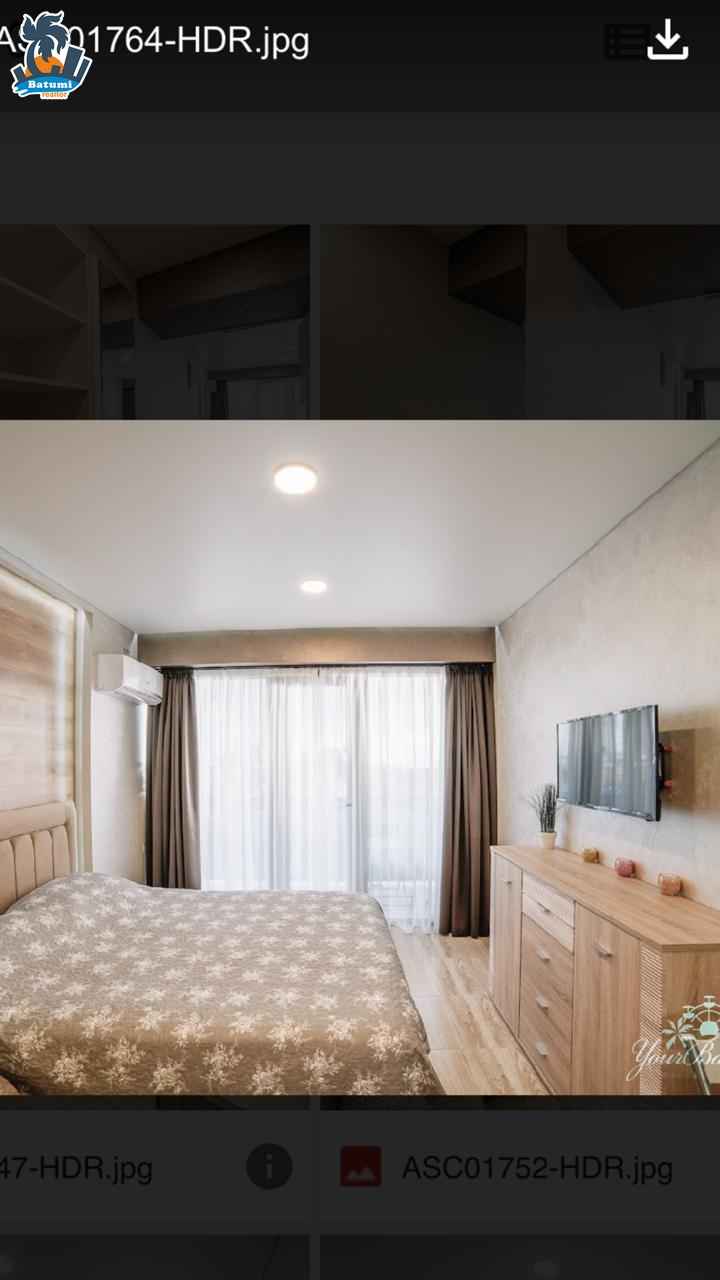Download the ASC01764-HDR.jpg image
The image size is (720, 1280).
tap(668, 41)
